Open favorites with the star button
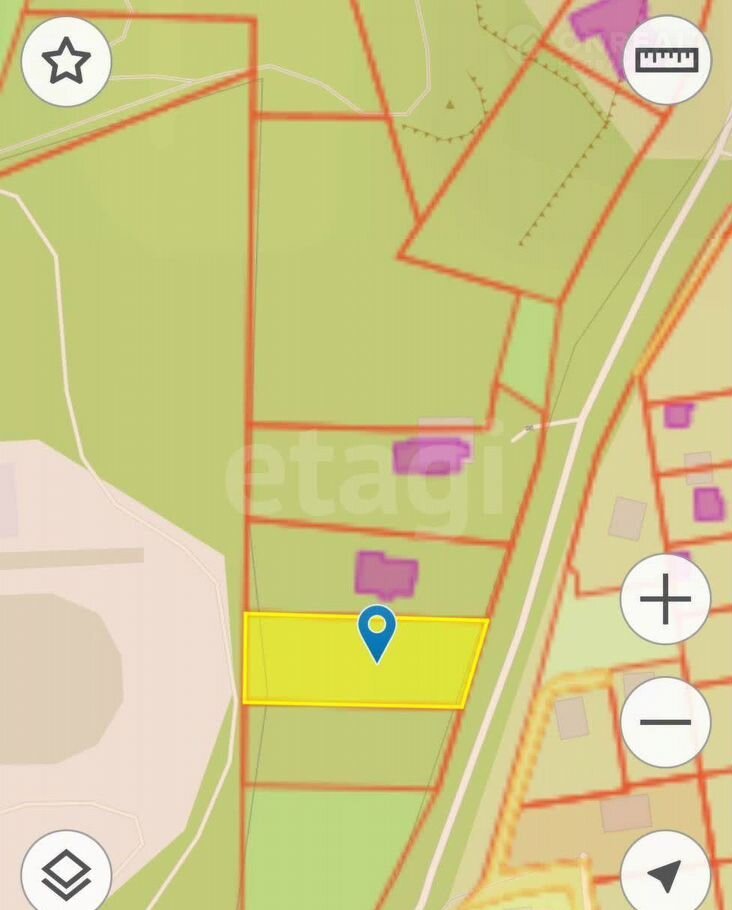The width and height of the screenshot is (732, 910). tap(66, 61)
